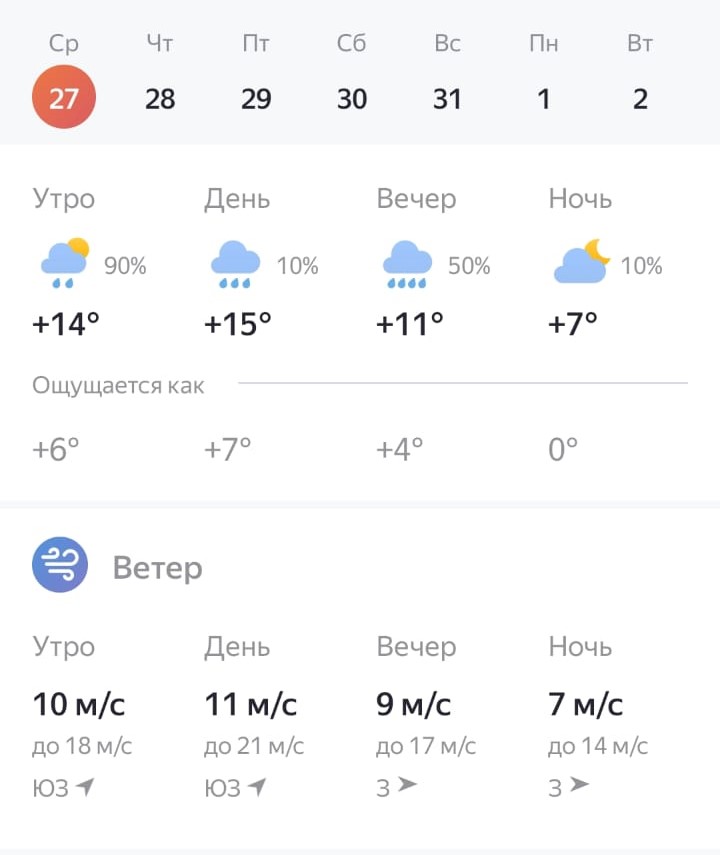
Task: Select Wednesday the 27th
Action: point(64,98)
